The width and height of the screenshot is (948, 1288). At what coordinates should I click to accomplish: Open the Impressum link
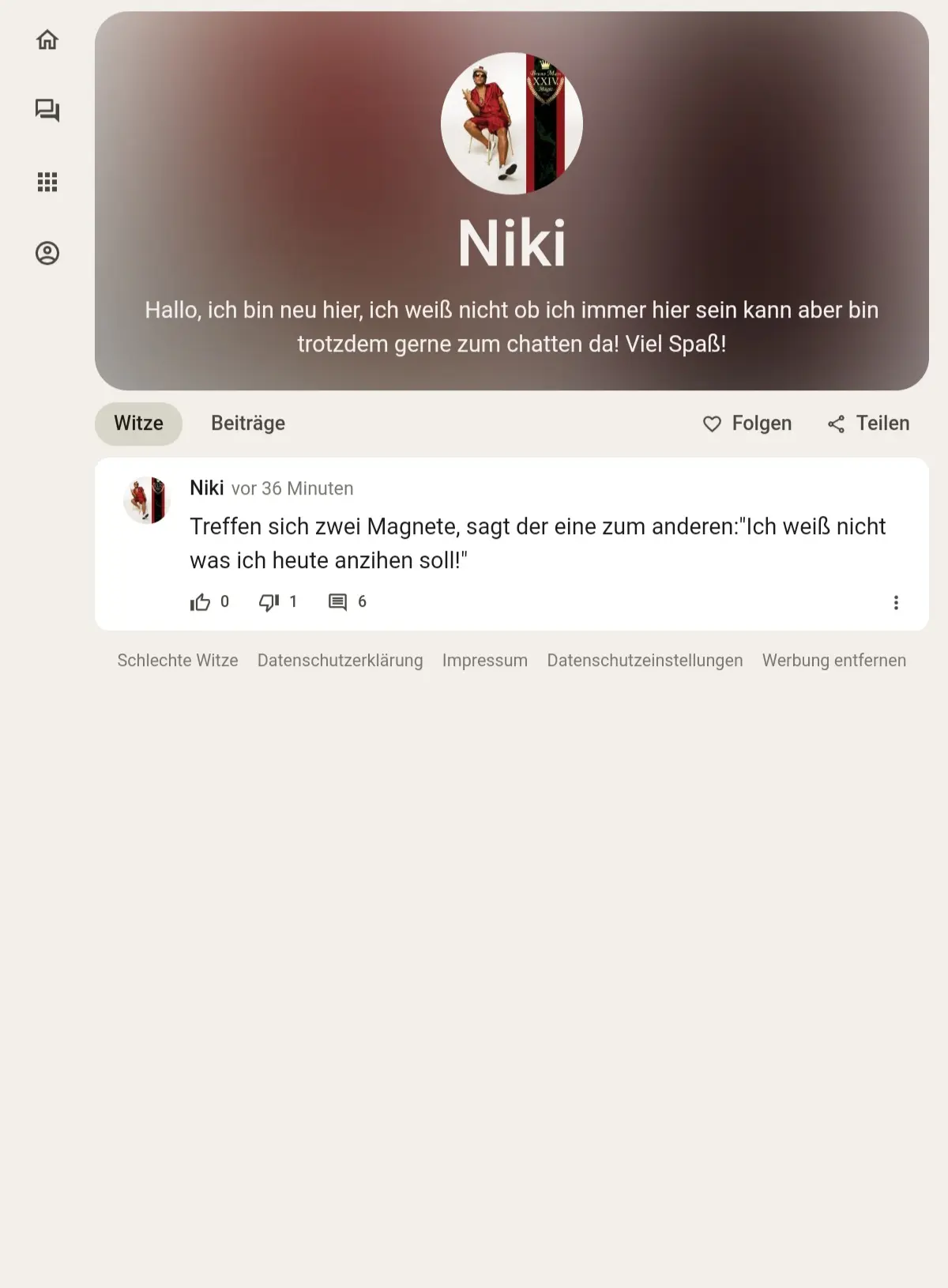(x=484, y=661)
